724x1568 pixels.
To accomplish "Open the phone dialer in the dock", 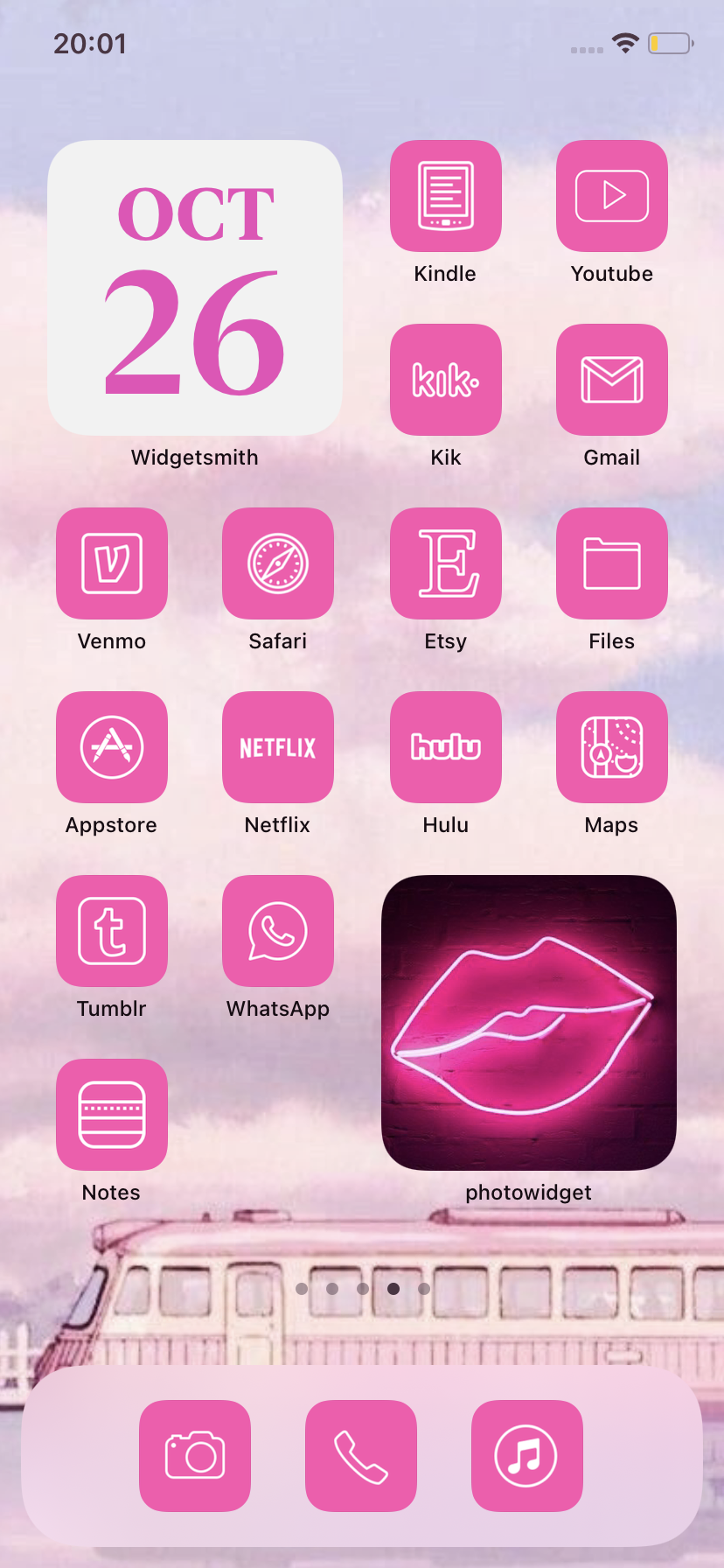I will coord(361,1456).
